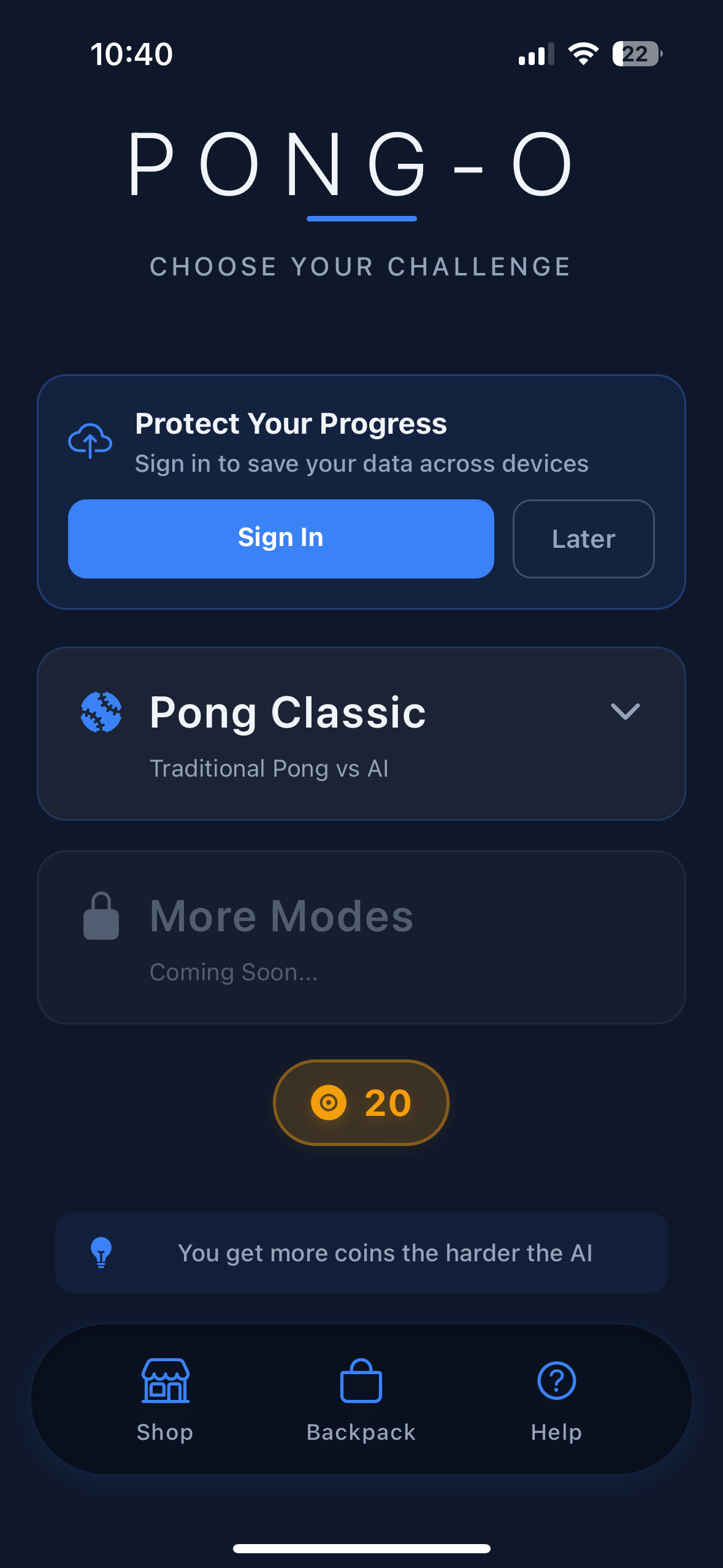Switch to the Shop tab
This screenshot has width=723, height=1568.
click(x=165, y=1405)
